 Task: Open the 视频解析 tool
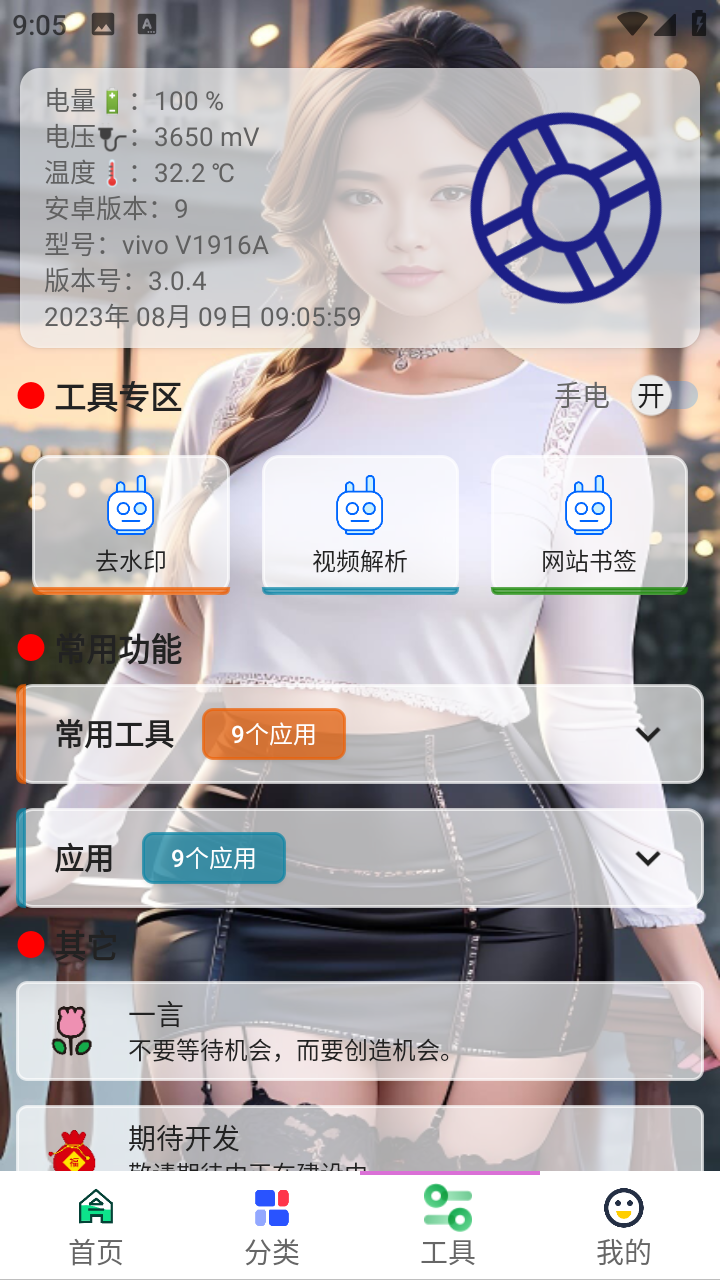360,524
